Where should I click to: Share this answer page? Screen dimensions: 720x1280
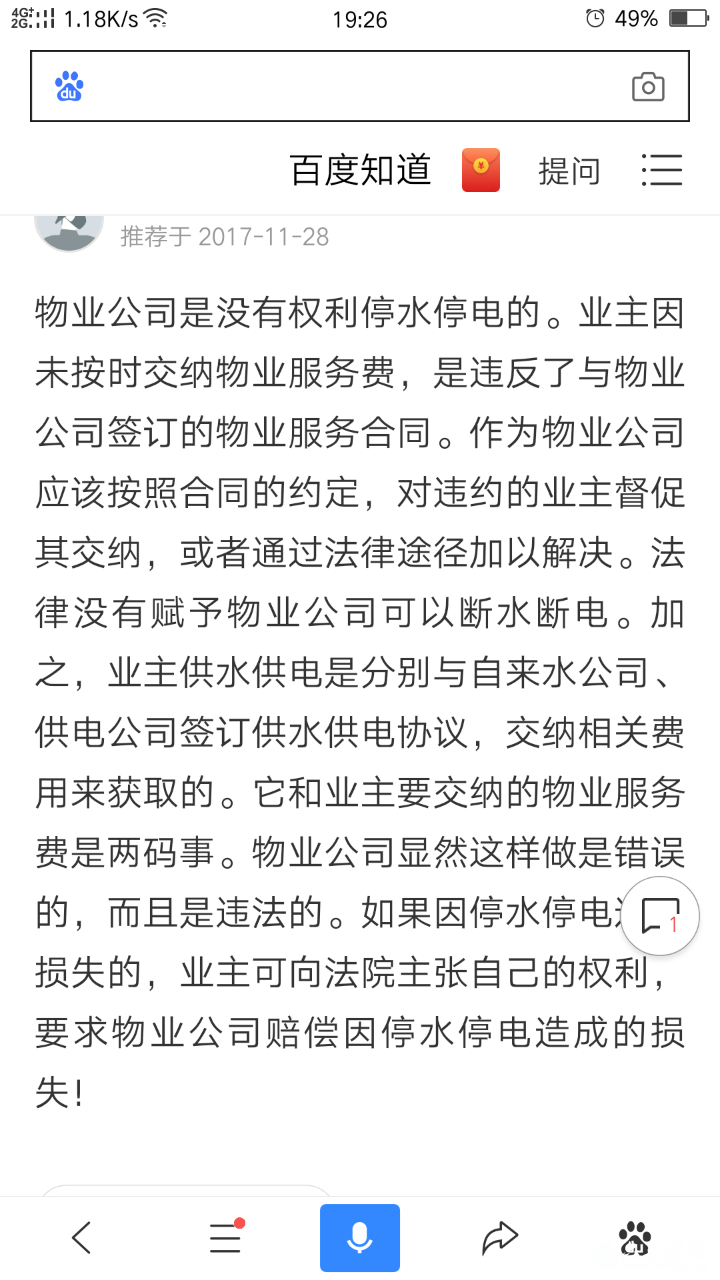coord(499,1238)
